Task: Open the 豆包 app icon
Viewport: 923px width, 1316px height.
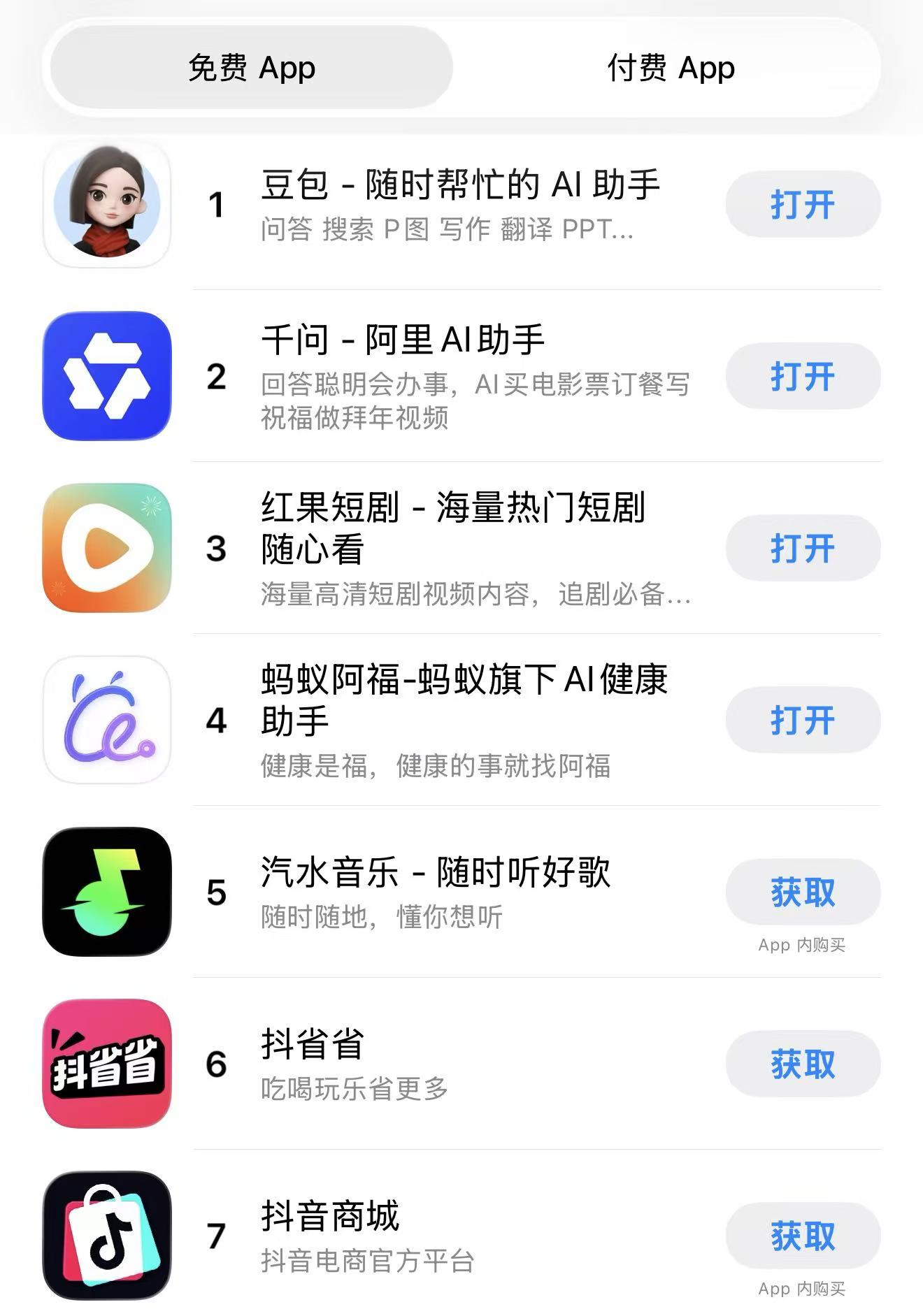Action: [x=106, y=204]
